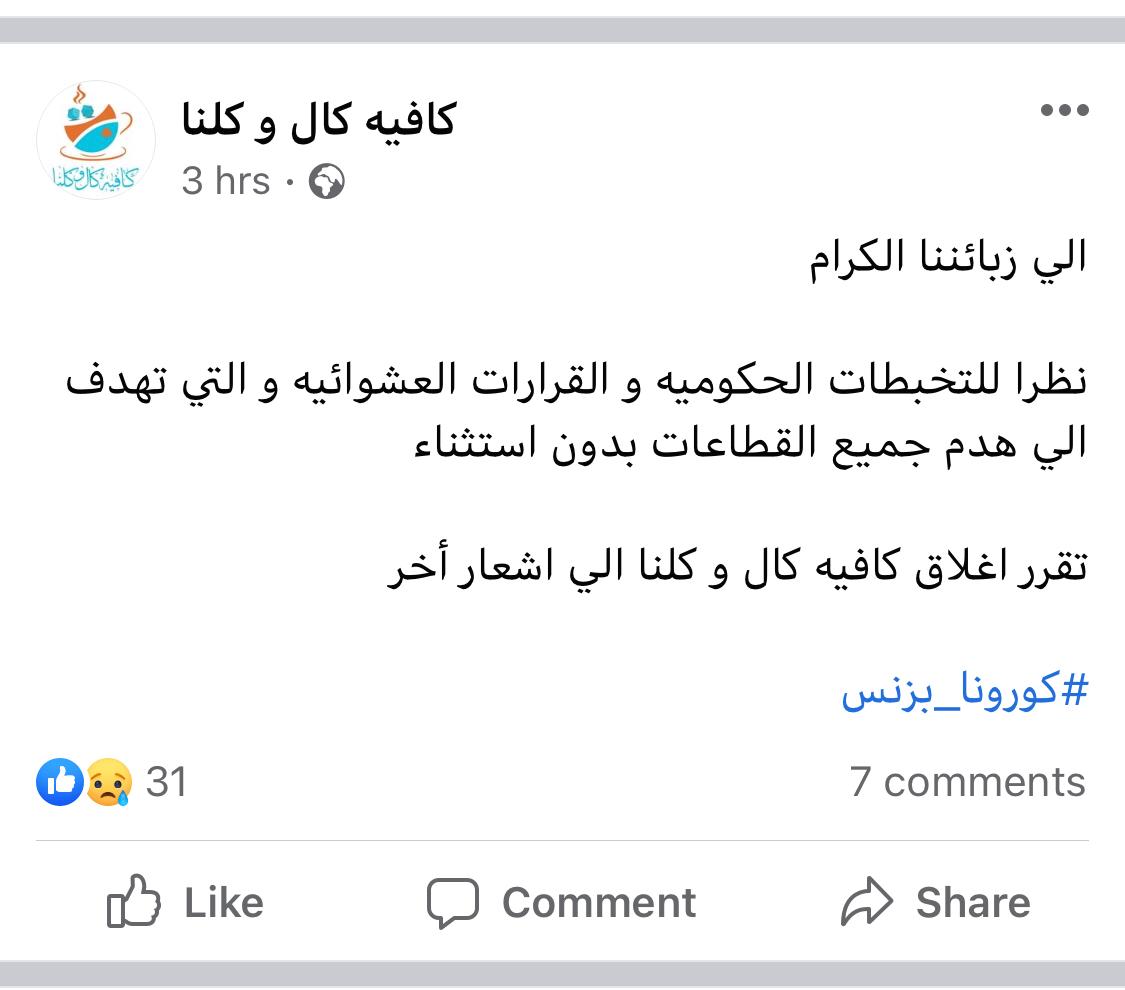Open the hashtag #كورونا_بزنس
The height and width of the screenshot is (990, 1125).
click(963, 690)
